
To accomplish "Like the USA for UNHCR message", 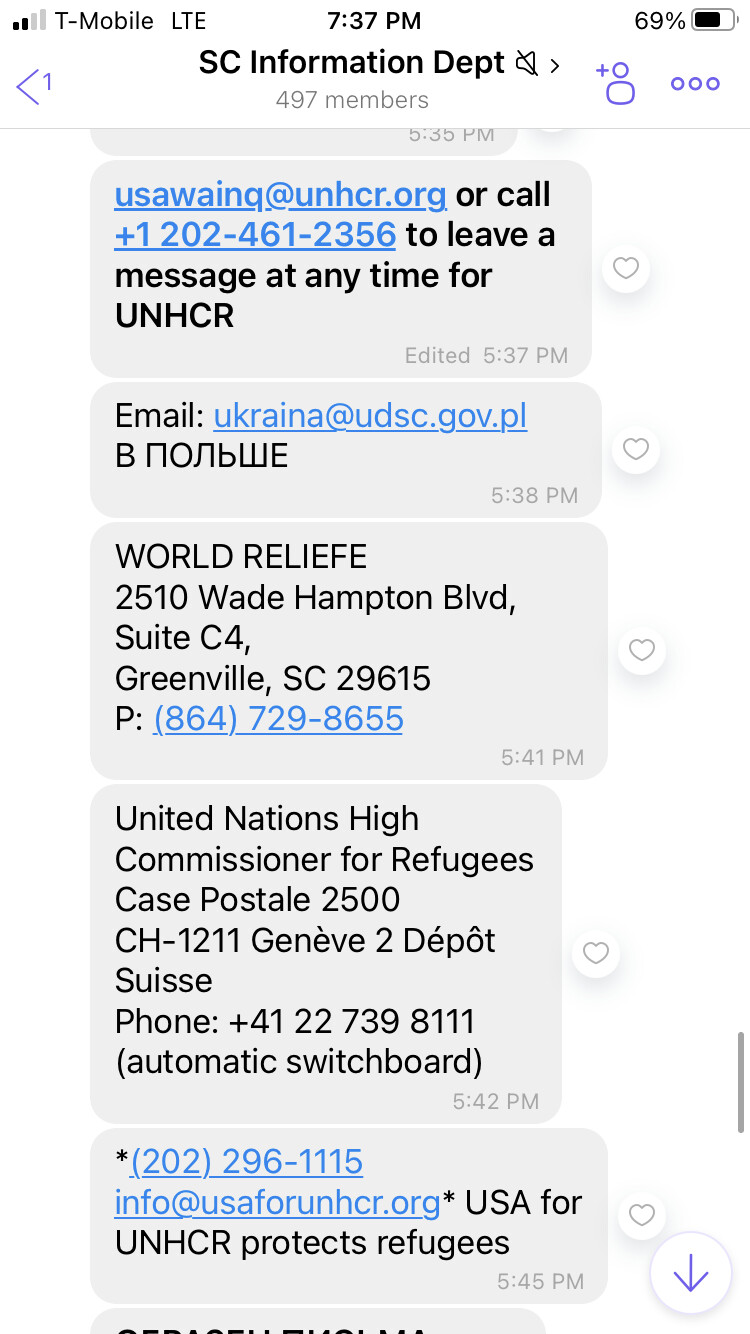I will coord(641,1215).
